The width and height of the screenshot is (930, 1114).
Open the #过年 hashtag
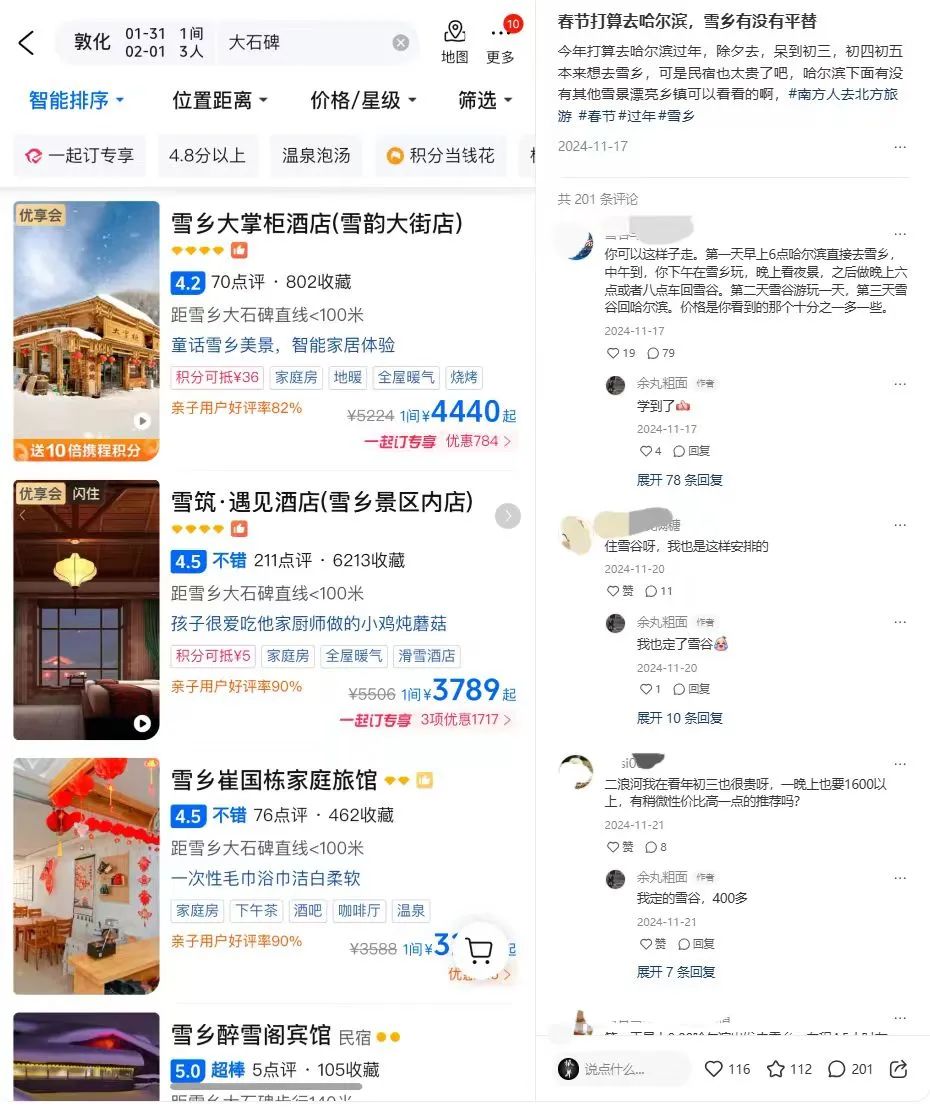click(x=635, y=116)
